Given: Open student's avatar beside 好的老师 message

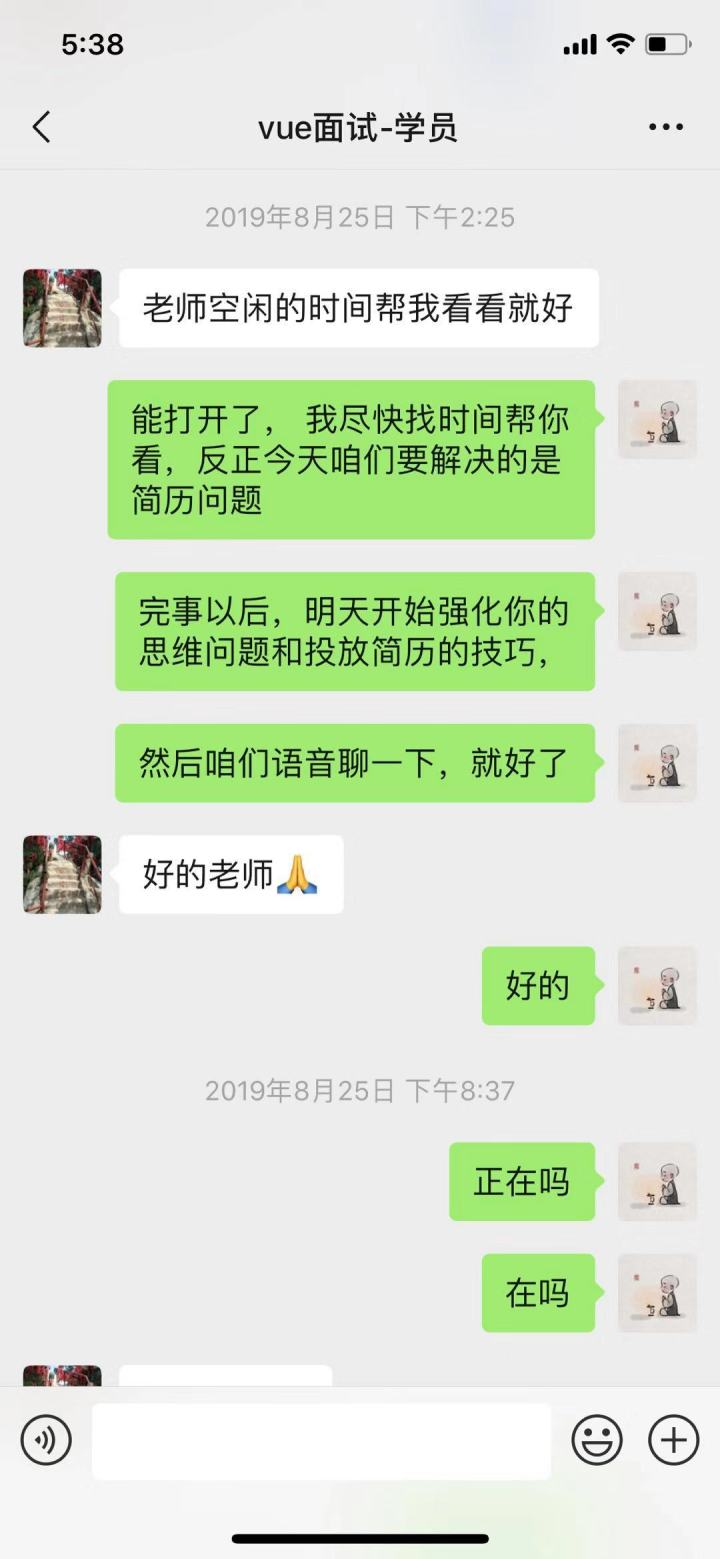Looking at the screenshot, I should (x=62, y=874).
